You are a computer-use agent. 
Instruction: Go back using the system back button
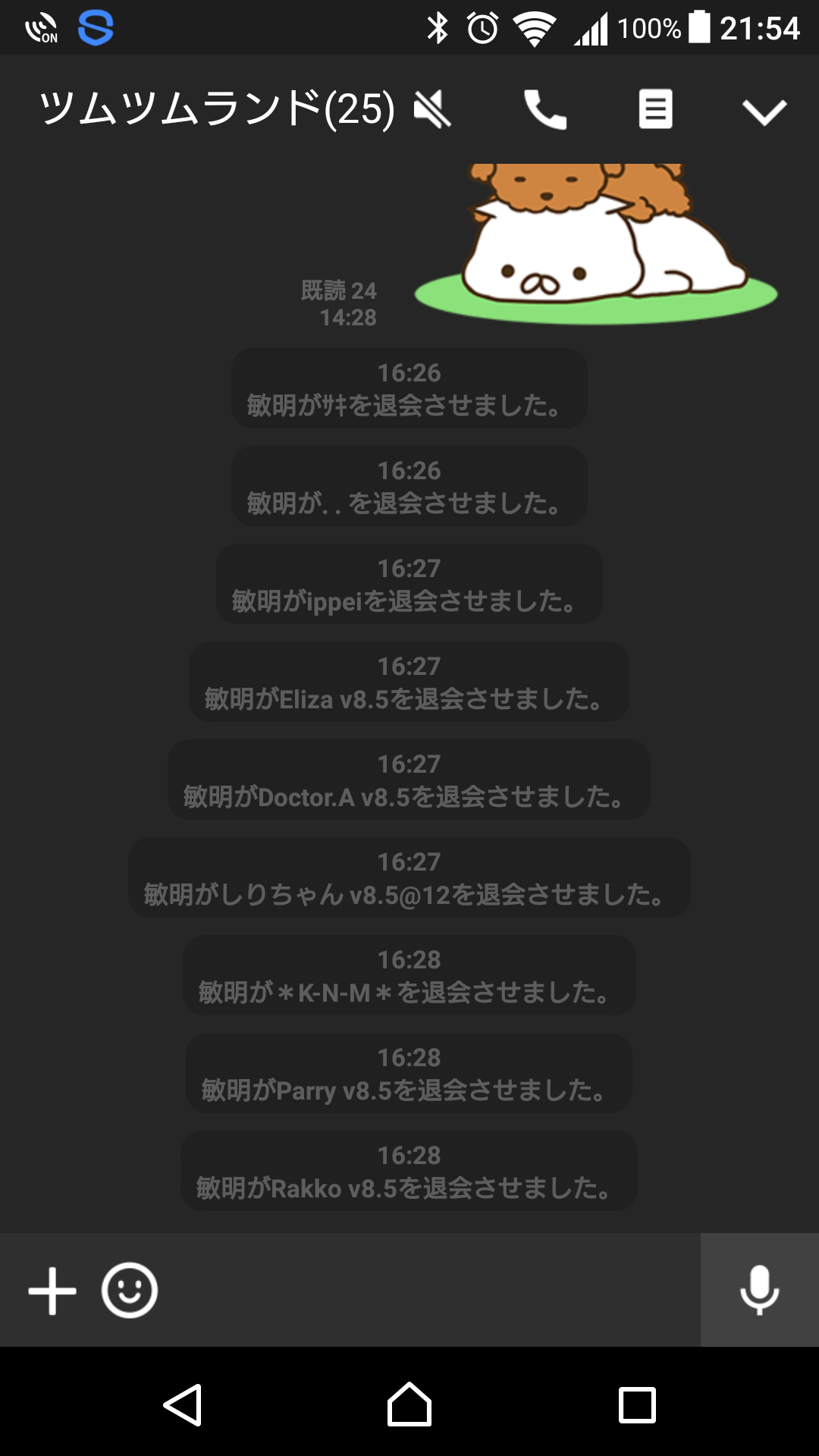coord(183,1405)
